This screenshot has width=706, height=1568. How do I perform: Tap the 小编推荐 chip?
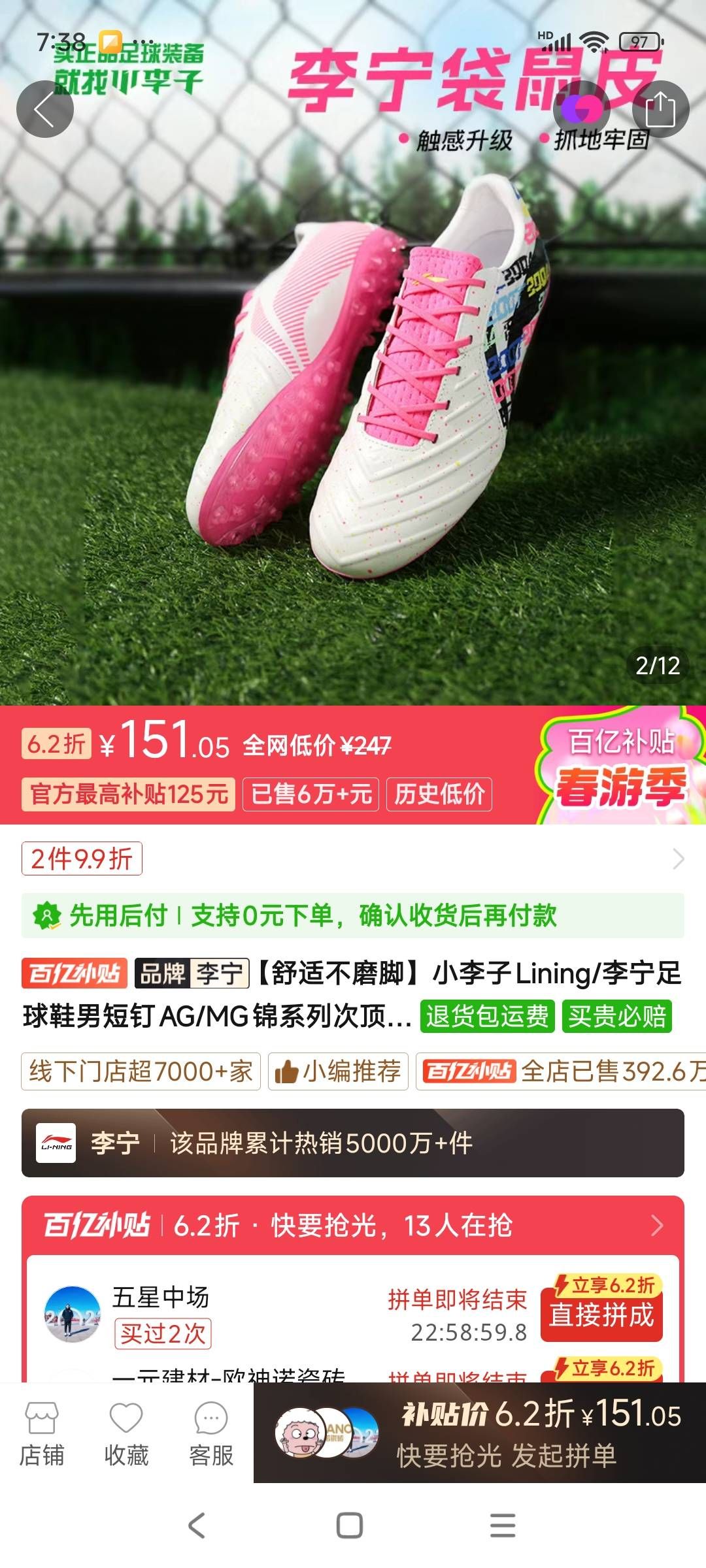click(338, 1071)
